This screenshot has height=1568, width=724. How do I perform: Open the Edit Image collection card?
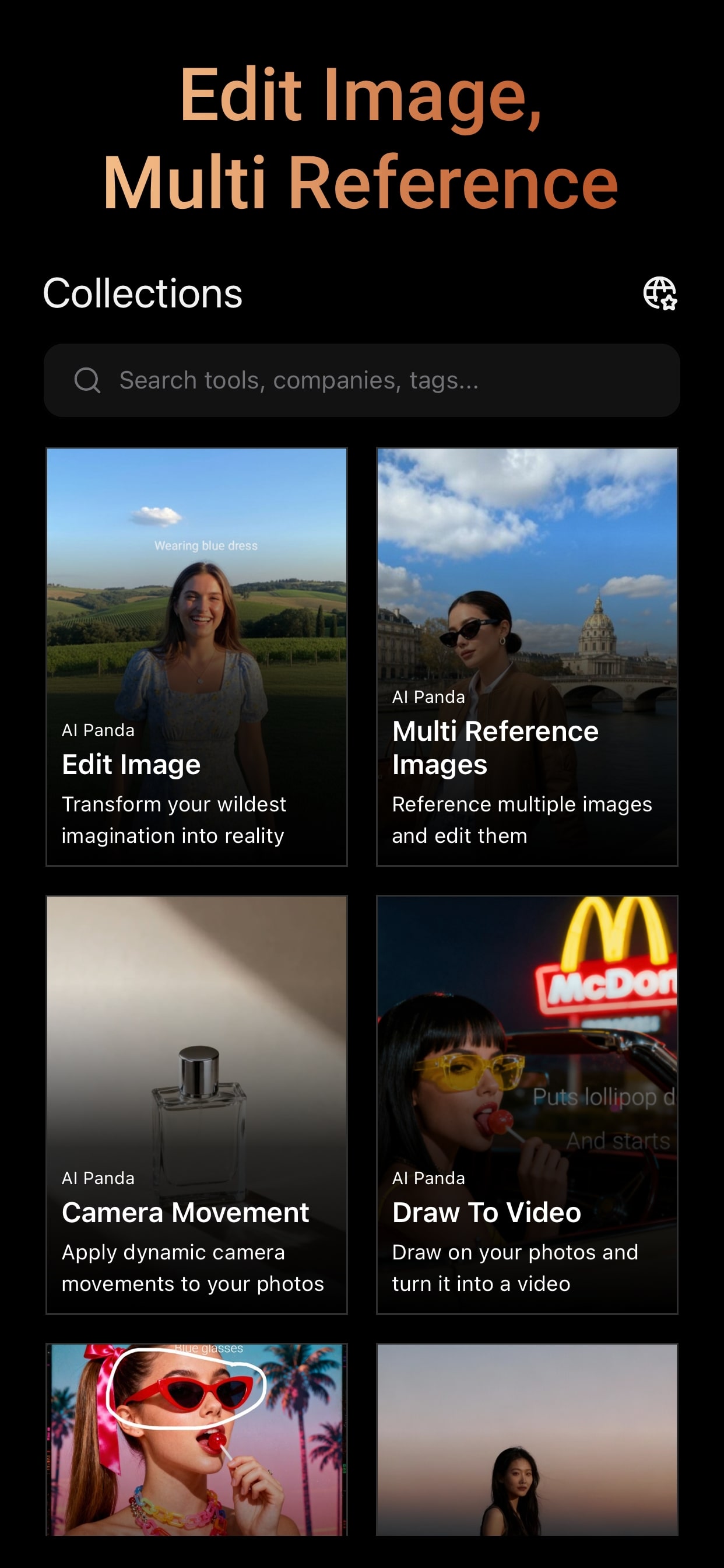point(196,656)
